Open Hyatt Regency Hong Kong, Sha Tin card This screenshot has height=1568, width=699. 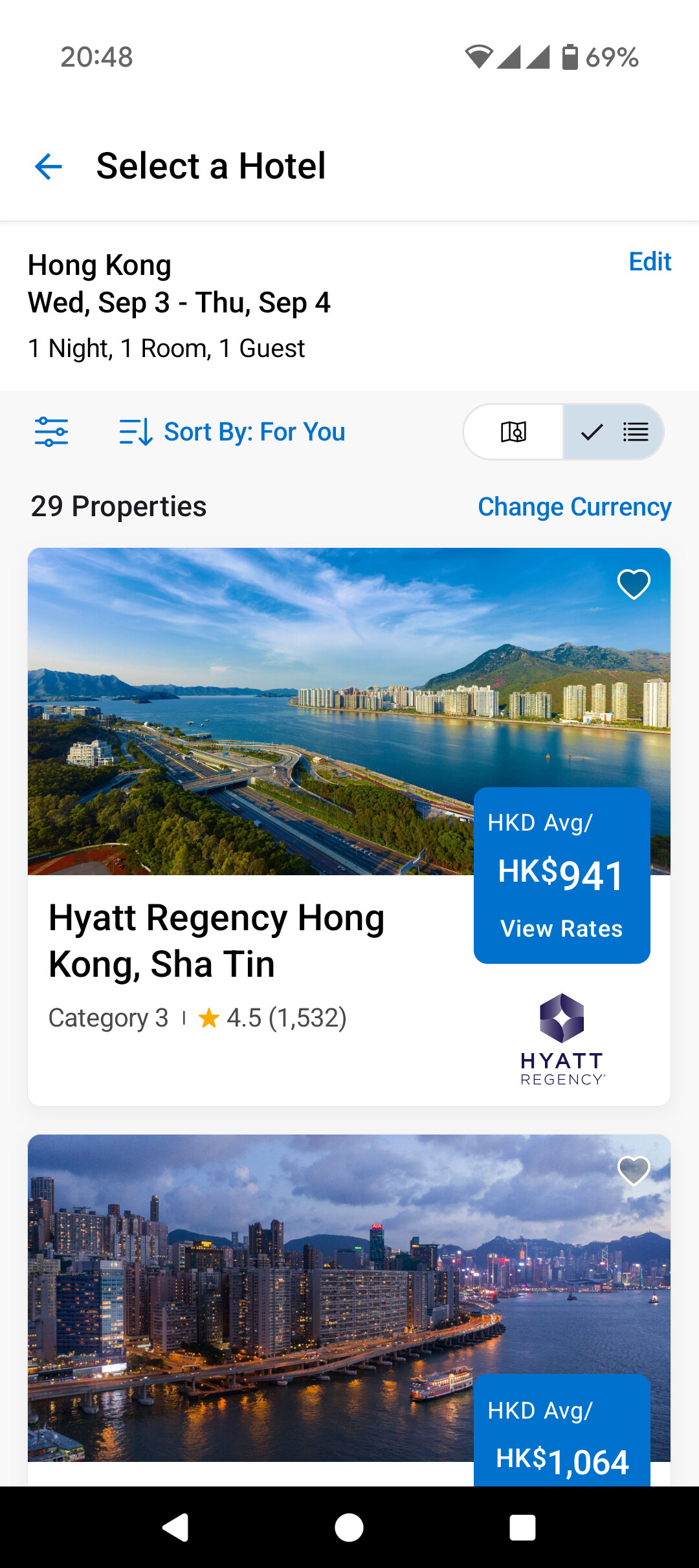tap(217, 941)
